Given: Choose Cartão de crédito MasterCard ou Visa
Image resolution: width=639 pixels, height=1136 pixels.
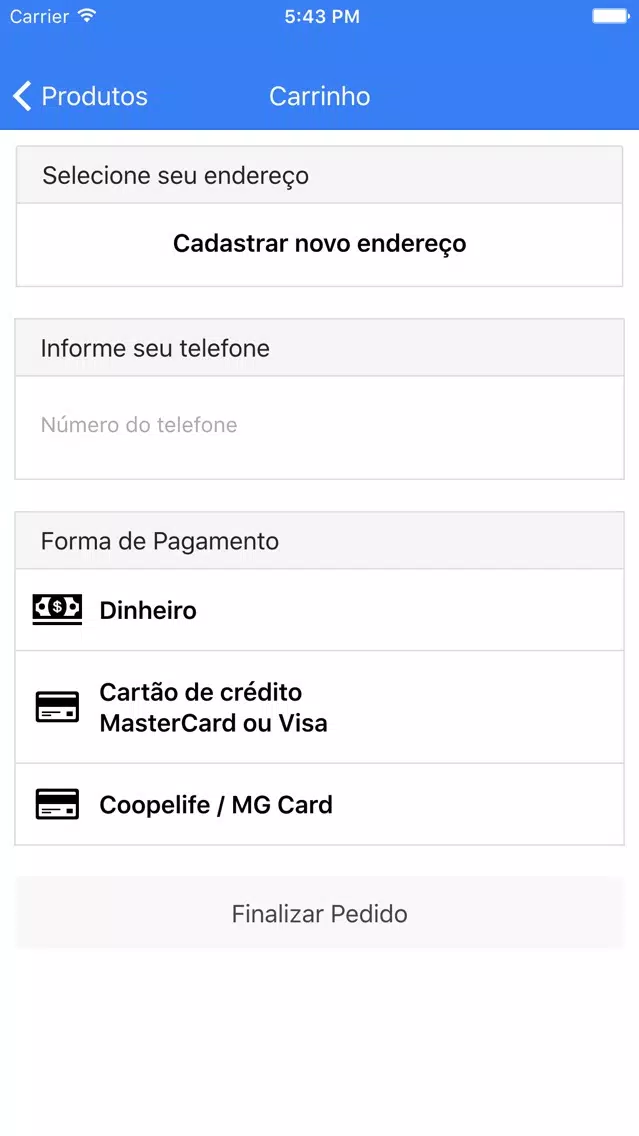Looking at the screenshot, I should point(320,707).
